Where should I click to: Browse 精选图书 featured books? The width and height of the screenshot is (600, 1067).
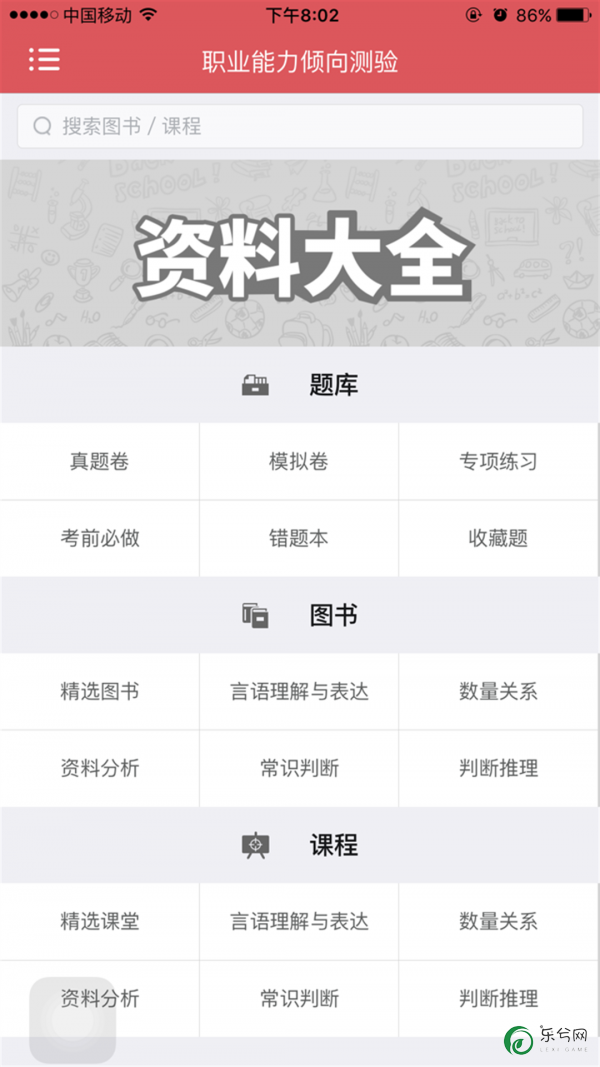(99, 691)
